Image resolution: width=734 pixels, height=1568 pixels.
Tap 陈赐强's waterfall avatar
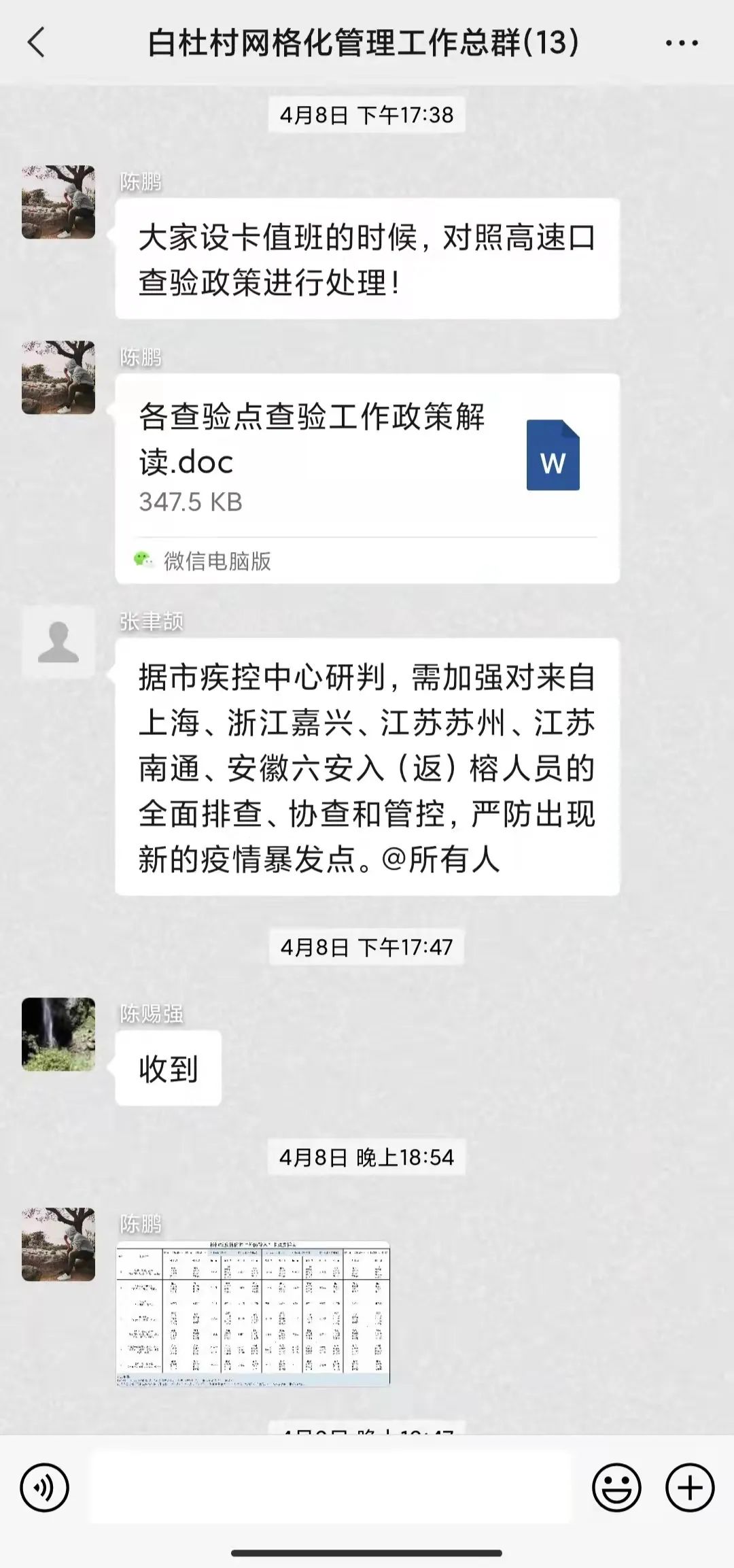click(x=58, y=1034)
